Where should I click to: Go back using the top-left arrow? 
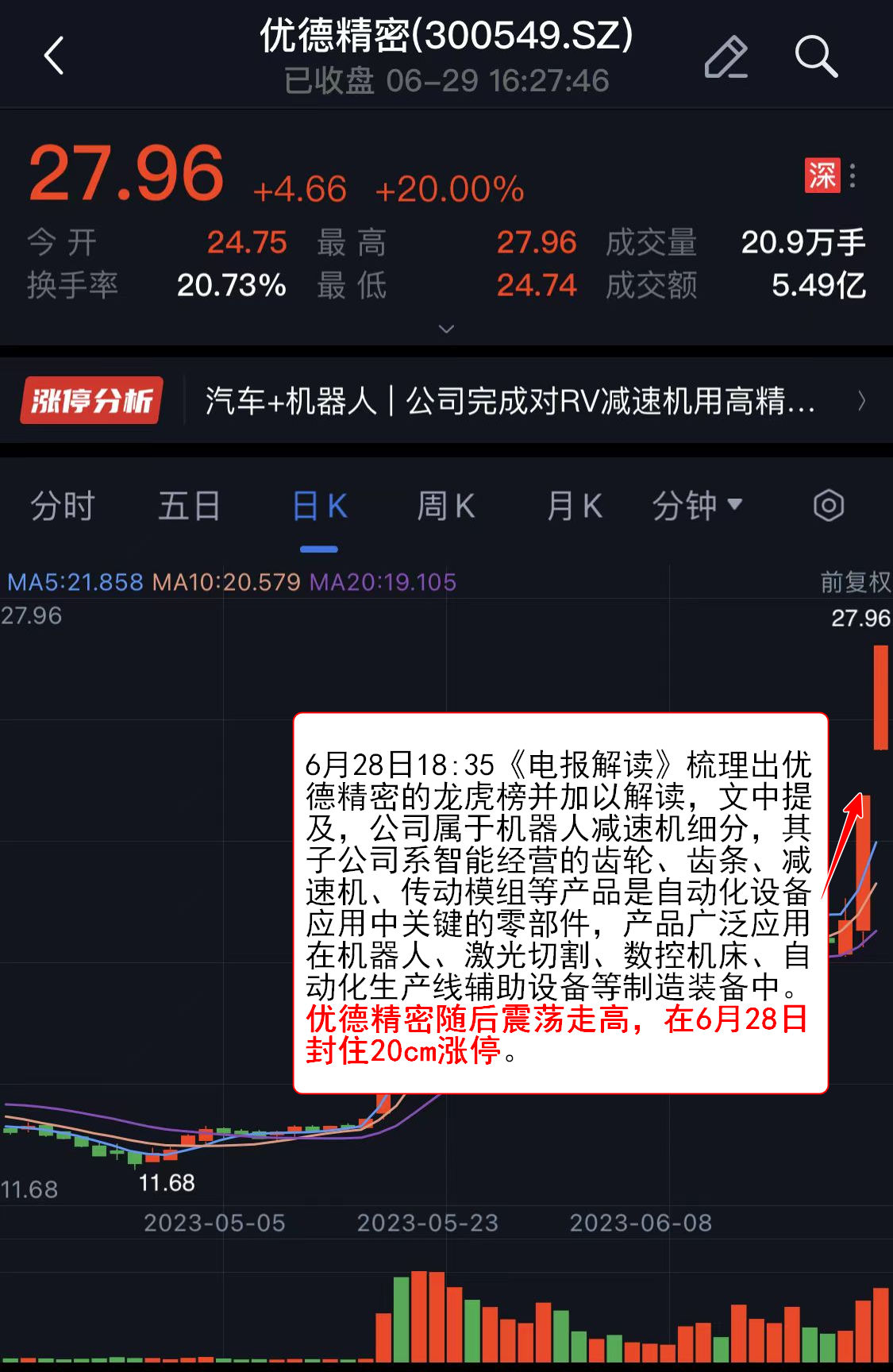click(54, 56)
